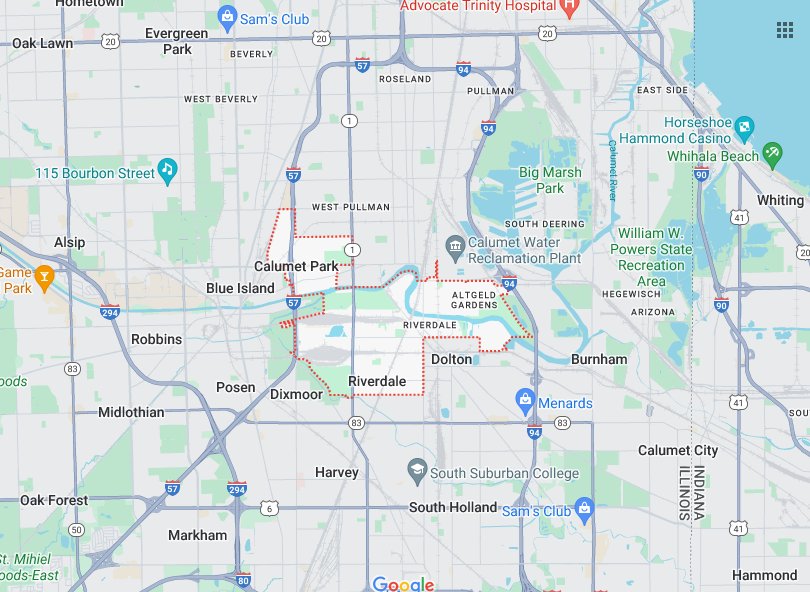This screenshot has height=592, width=810.
Task: Select the Sam's Club marker near Evergreen Park
Action: (227, 16)
